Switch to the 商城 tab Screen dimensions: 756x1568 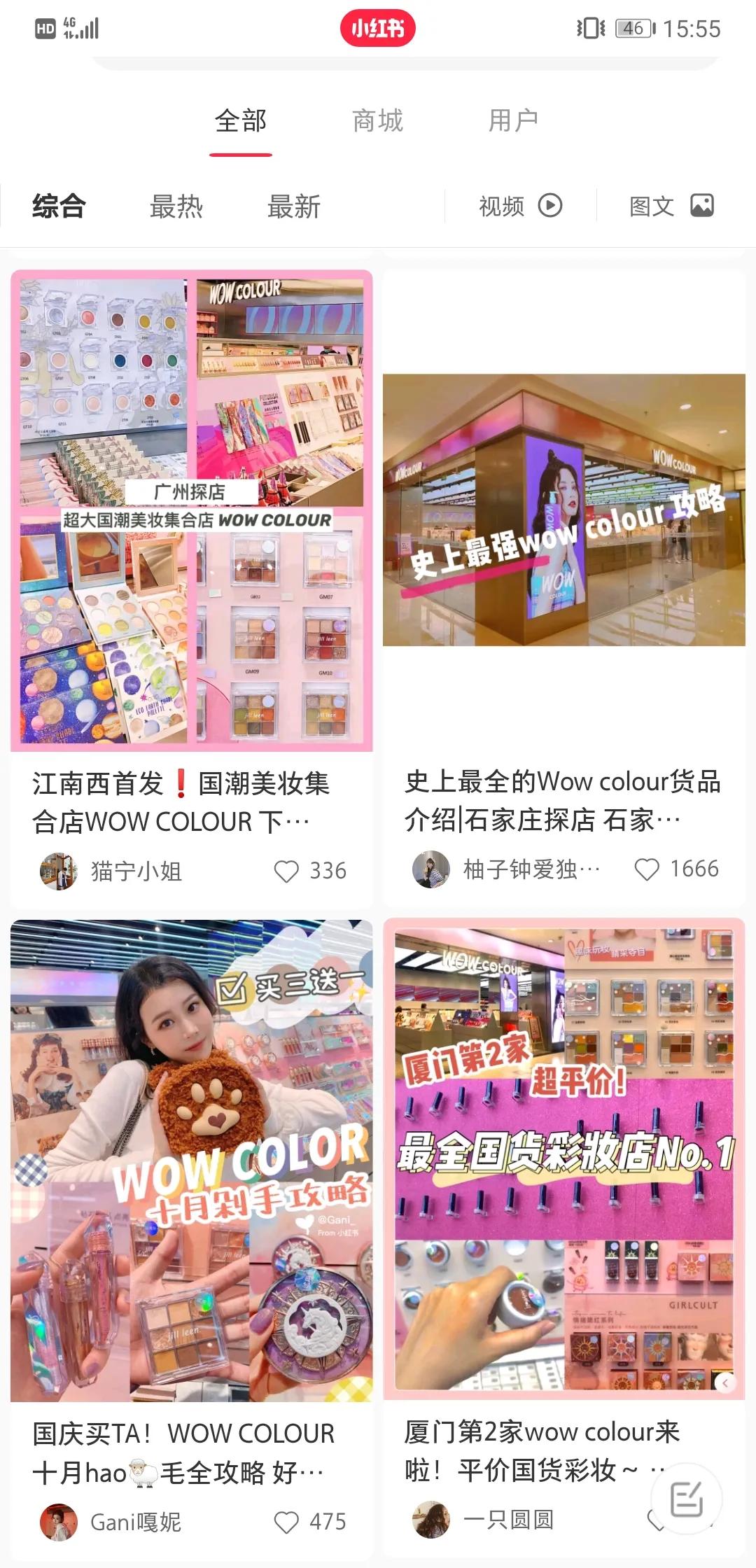tap(377, 120)
